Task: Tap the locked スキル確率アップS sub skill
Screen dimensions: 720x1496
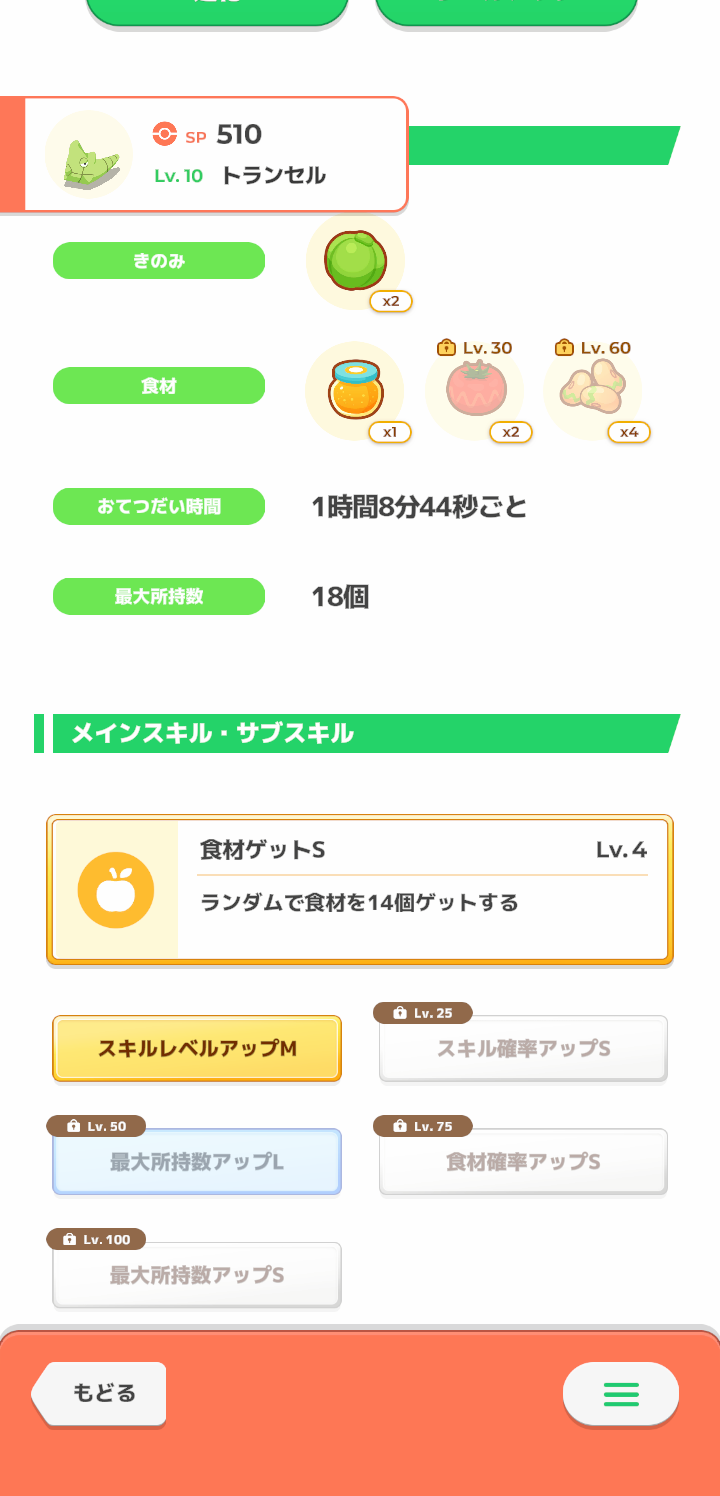Action: [x=523, y=1048]
